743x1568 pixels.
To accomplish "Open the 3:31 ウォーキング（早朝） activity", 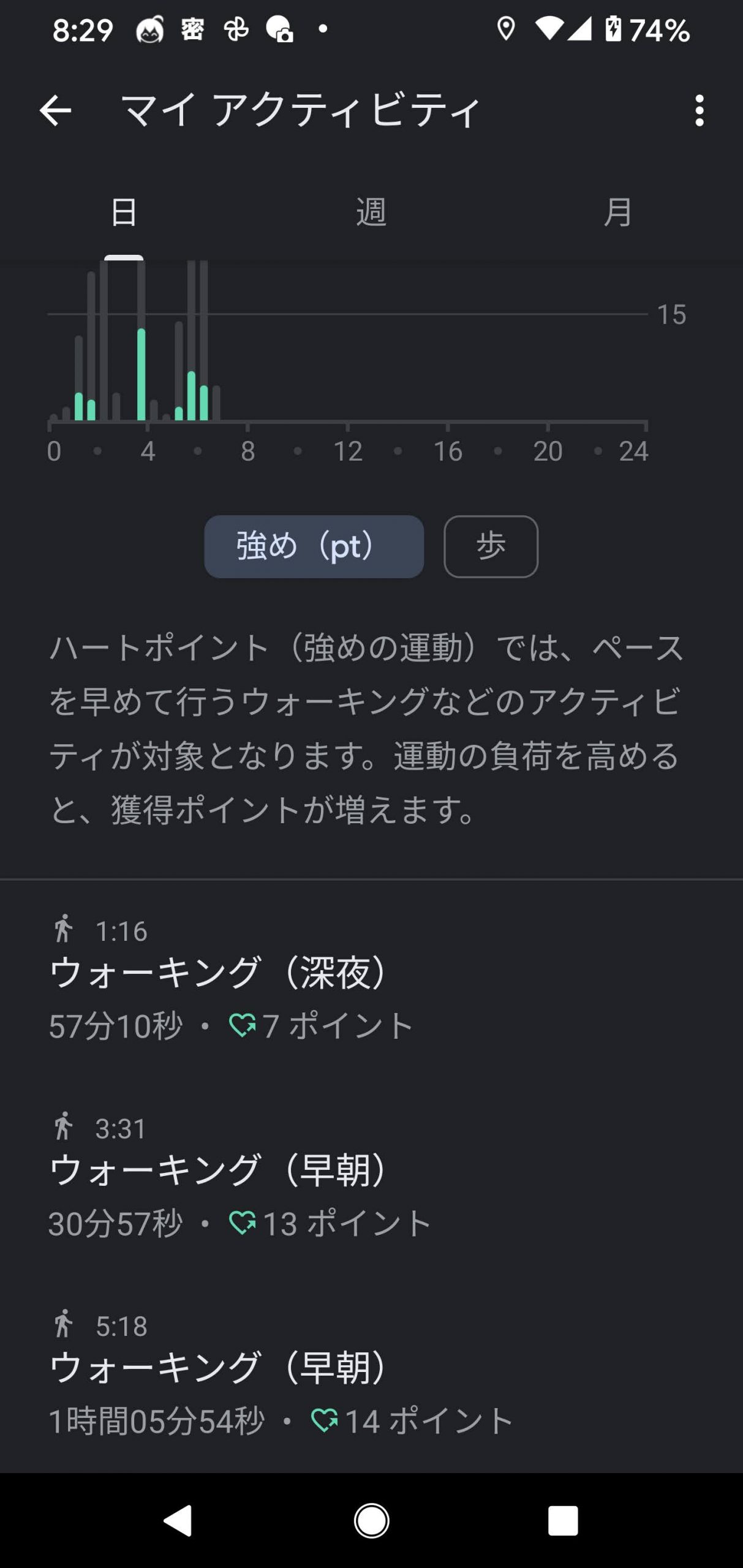I will coord(371,1176).
